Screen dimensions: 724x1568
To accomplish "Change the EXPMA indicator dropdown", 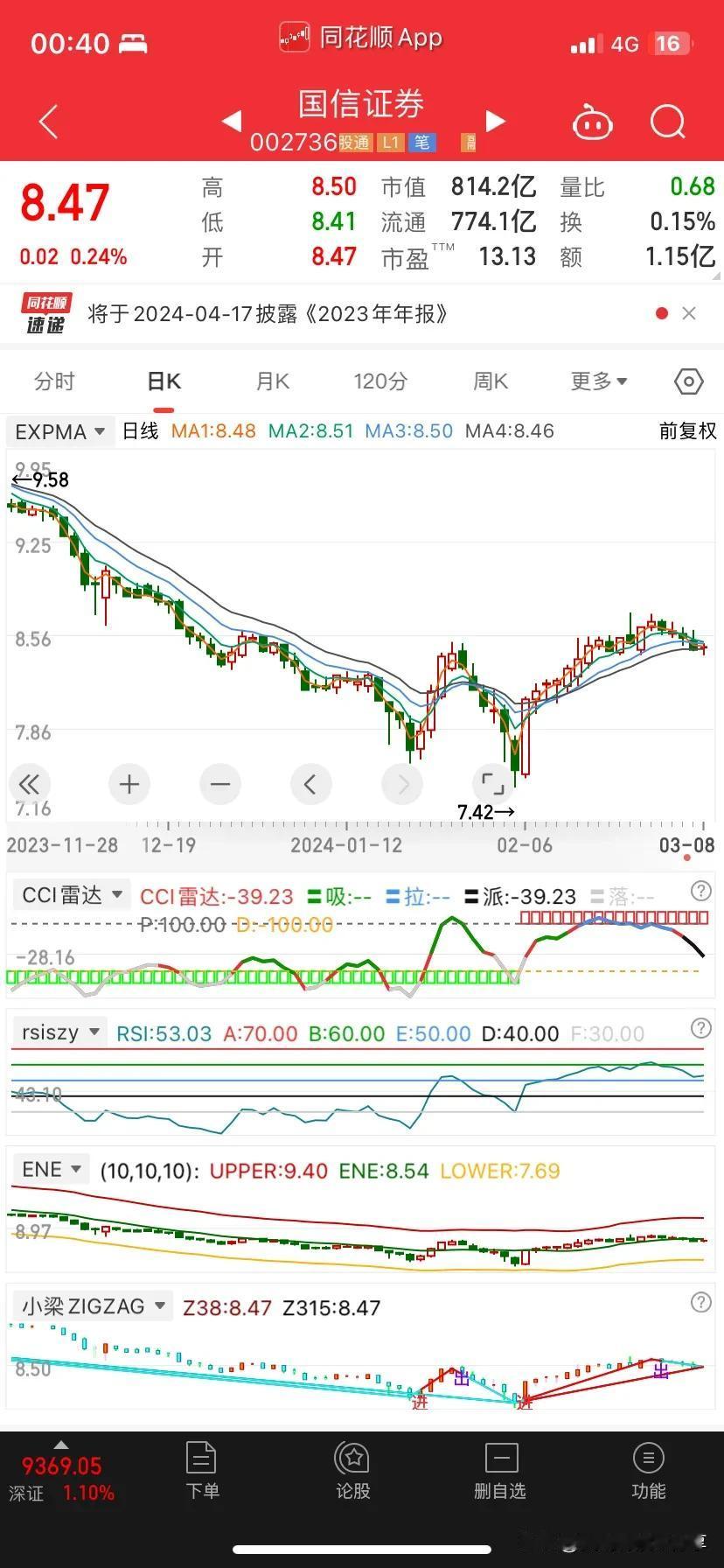I will [60, 431].
